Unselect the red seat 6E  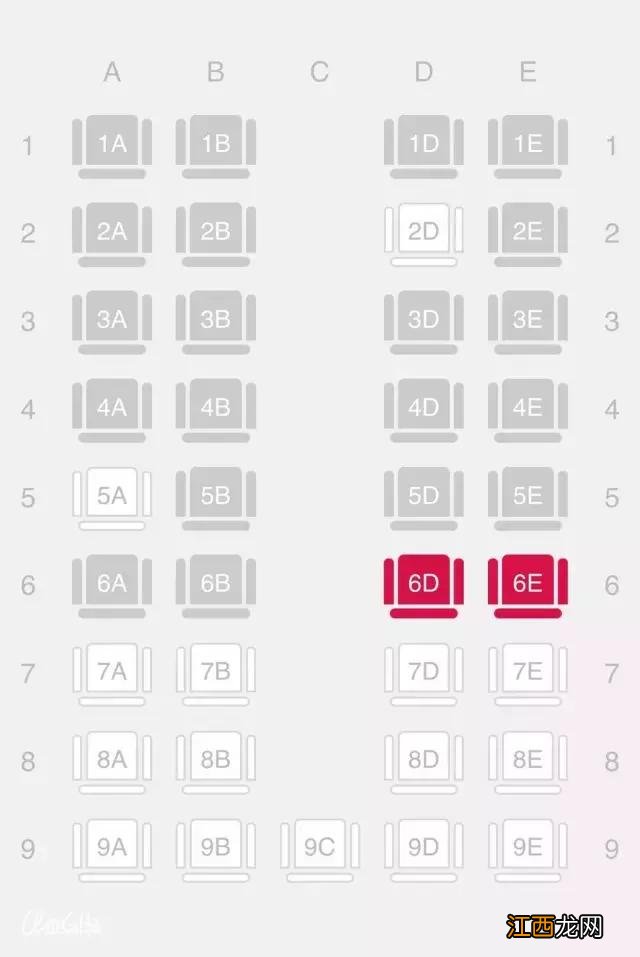coord(527,583)
